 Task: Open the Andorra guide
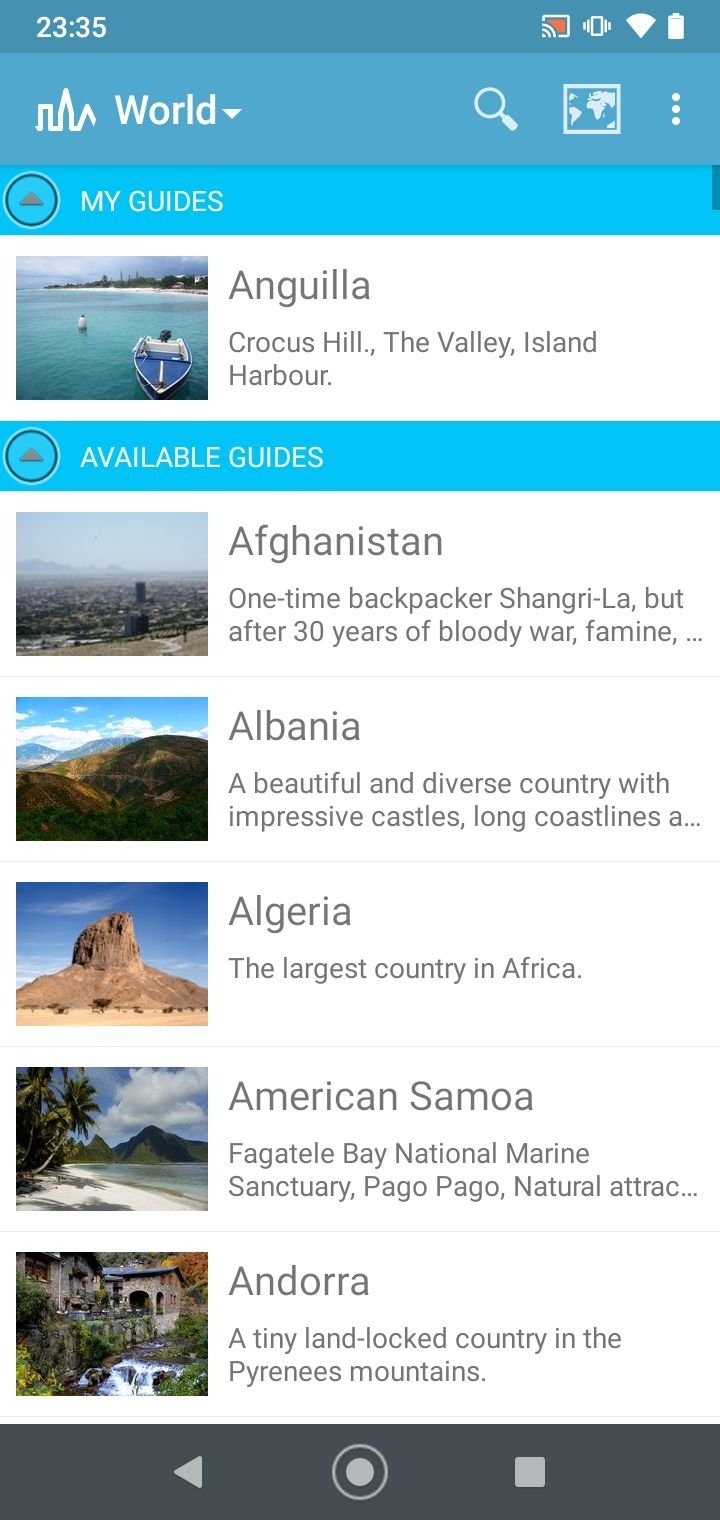tap(360, 1324)
